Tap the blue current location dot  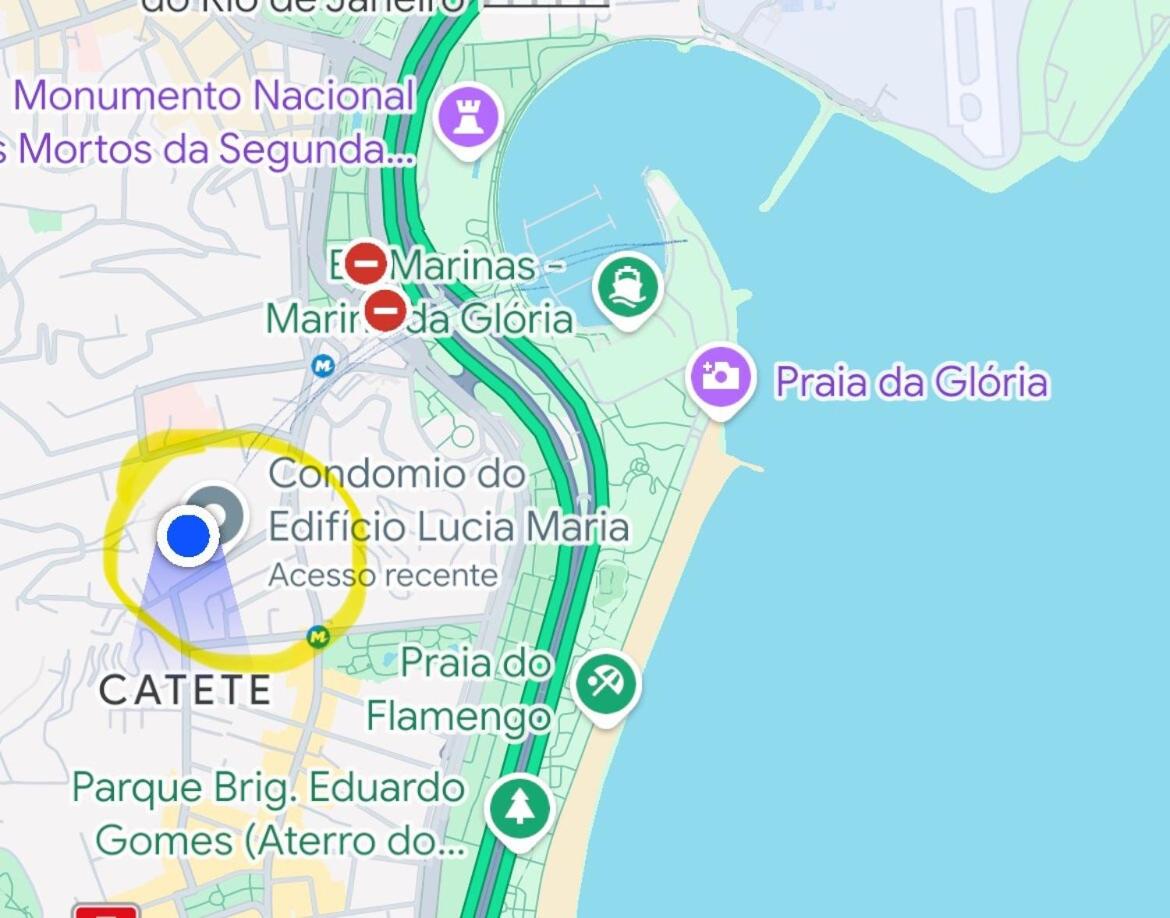[x=188, y=536]
